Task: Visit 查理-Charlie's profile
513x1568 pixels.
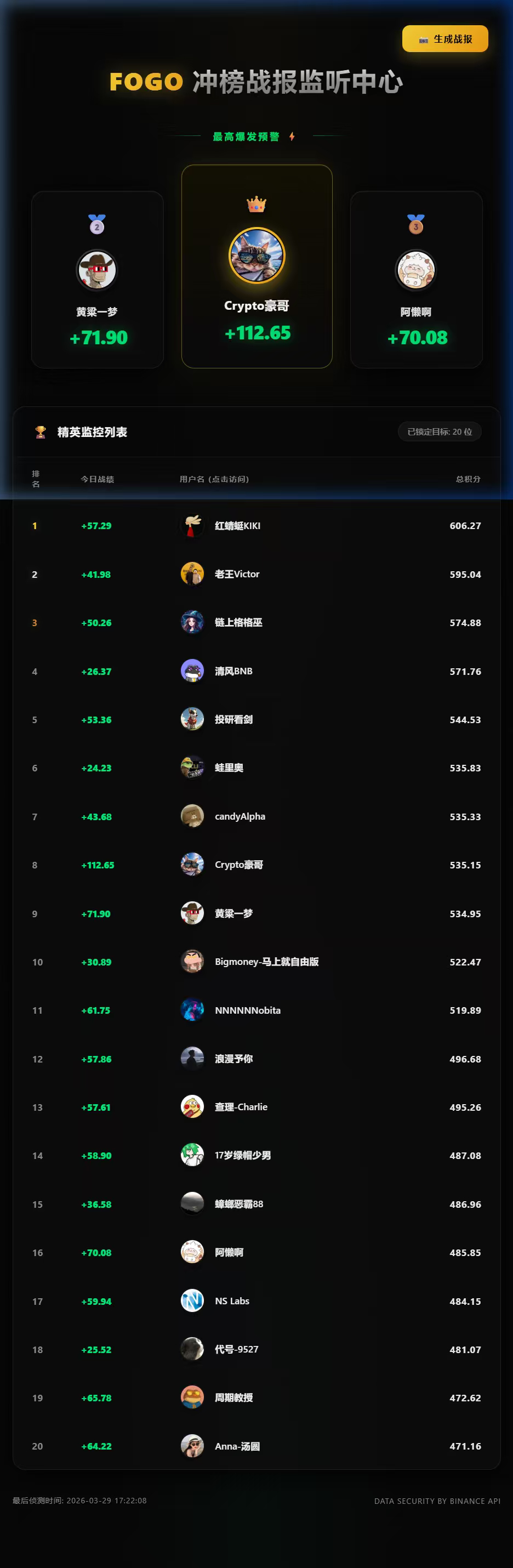Action: 241,1107
